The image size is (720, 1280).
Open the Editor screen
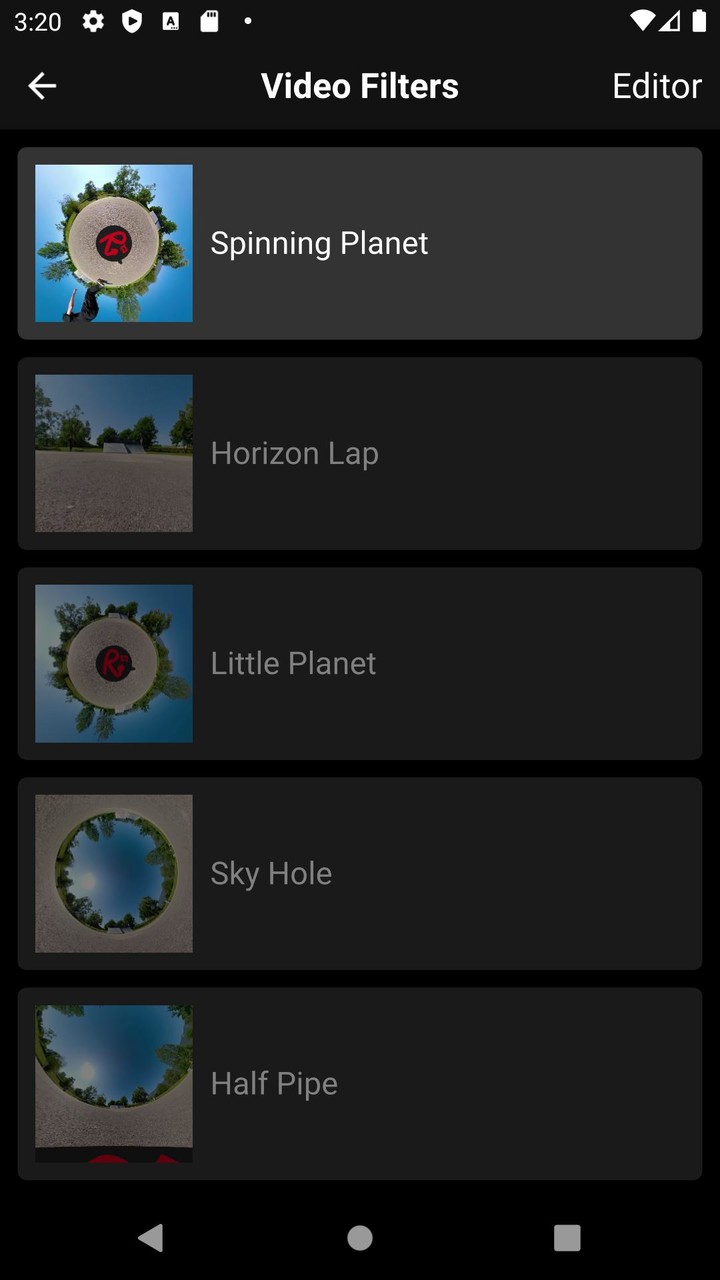click(x=656, y=86)
